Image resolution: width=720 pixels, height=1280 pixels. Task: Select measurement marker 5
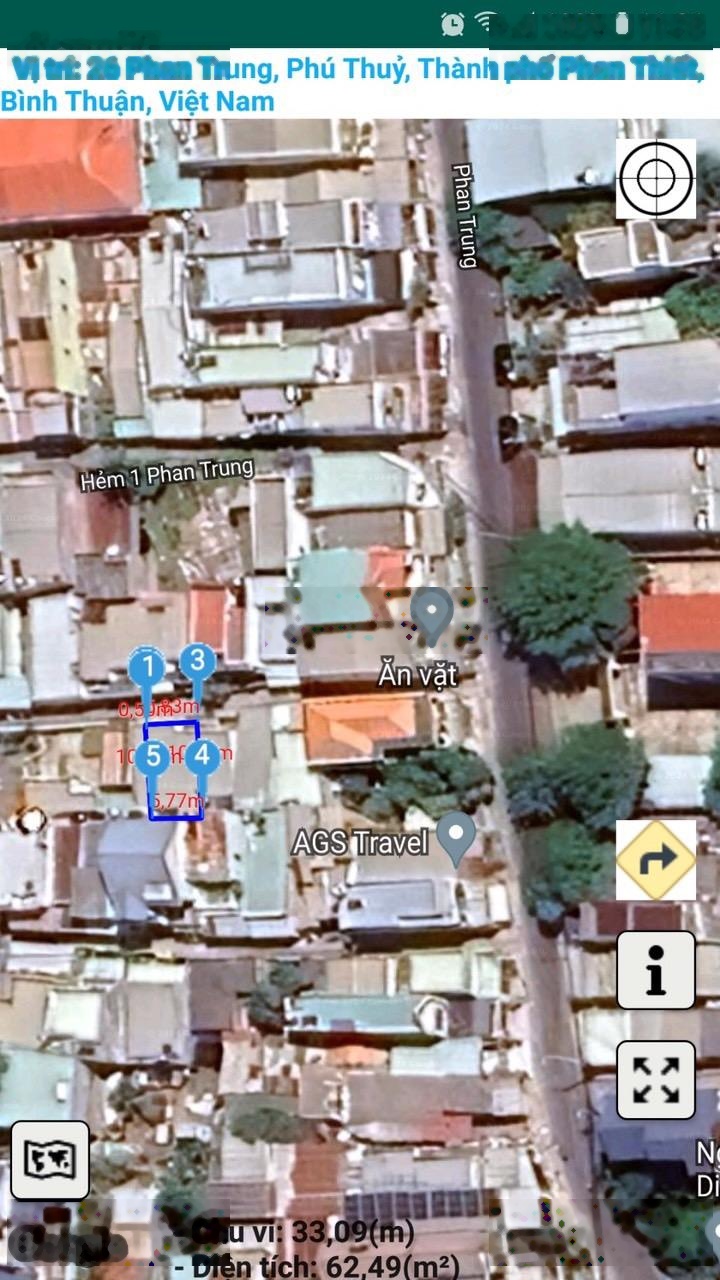pos(153,757)
